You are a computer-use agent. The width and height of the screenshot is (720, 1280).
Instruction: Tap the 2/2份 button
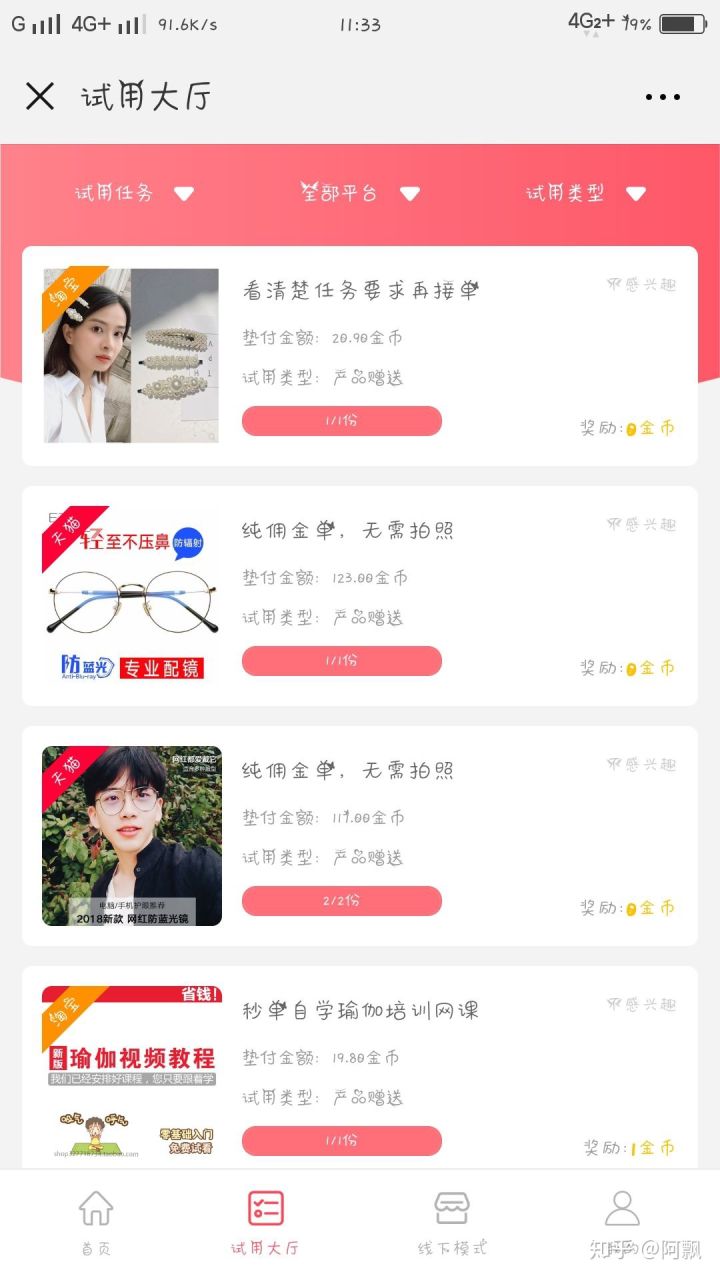[x=341, y=901]
